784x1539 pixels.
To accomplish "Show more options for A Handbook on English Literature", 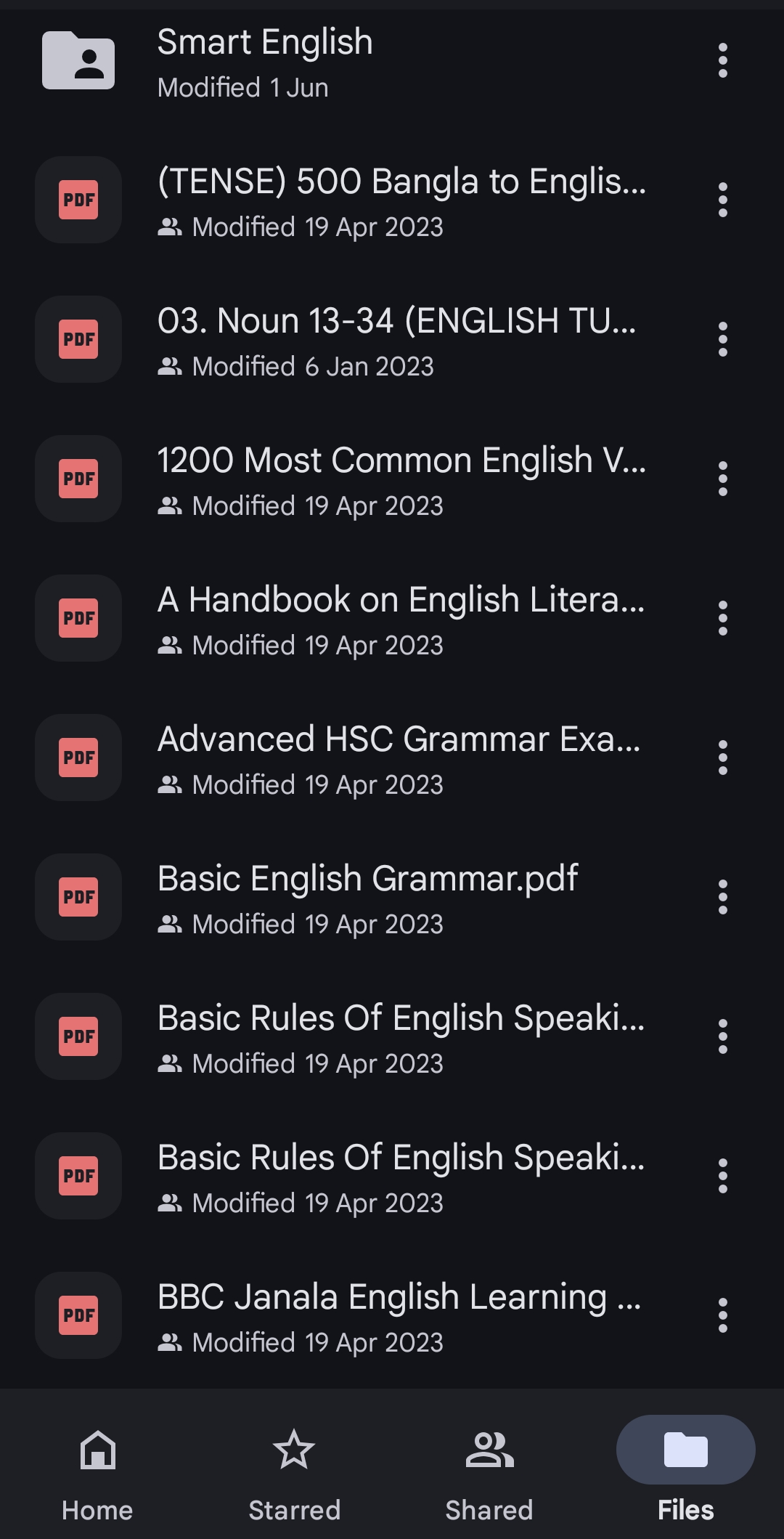I will pos(722,618).
